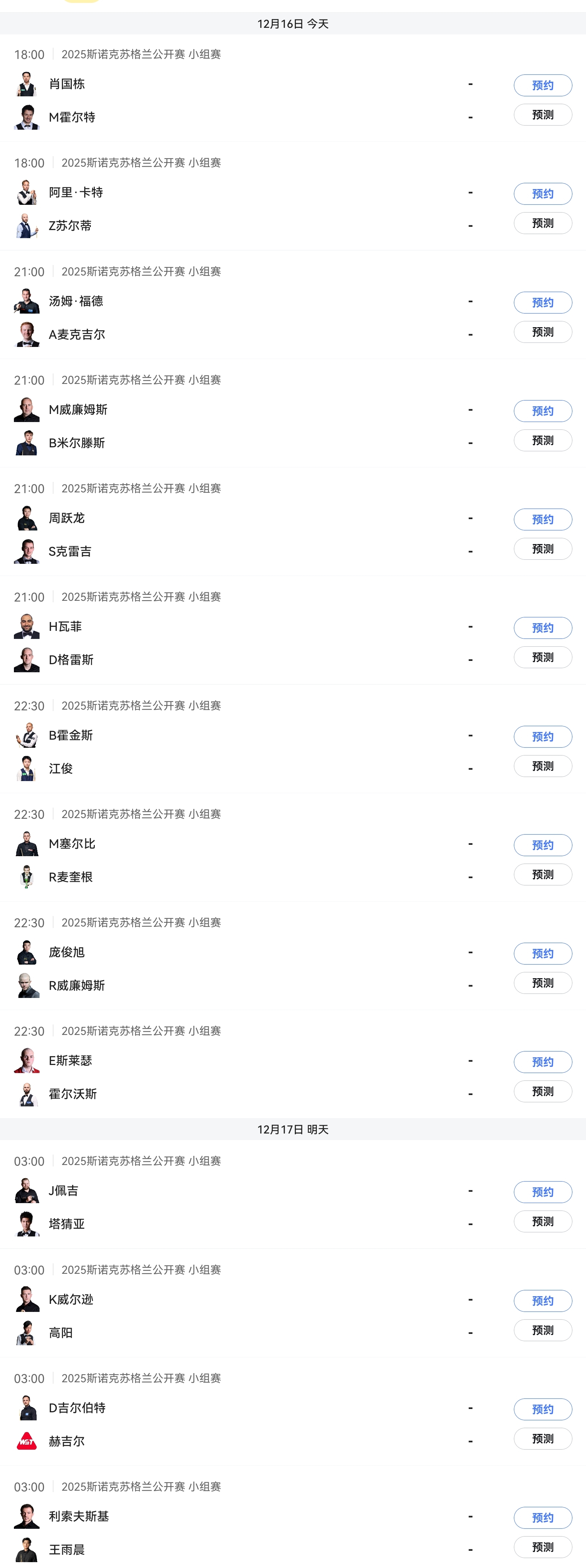Image resolution: width=586 pixels, height=1568 pixels.
Task: Open 预测 for B霍金斯 vs 江俊
Action: tap(542, 766)
